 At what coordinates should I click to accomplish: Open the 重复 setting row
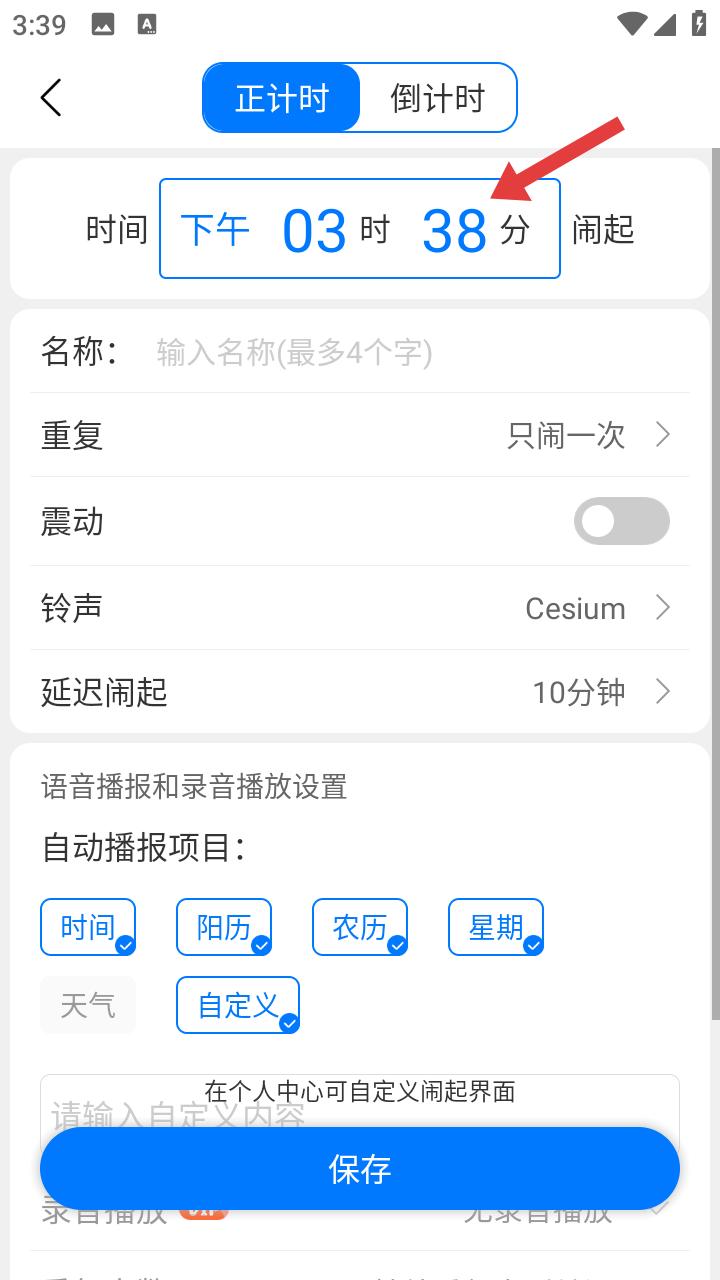click(x=360, y=435)
